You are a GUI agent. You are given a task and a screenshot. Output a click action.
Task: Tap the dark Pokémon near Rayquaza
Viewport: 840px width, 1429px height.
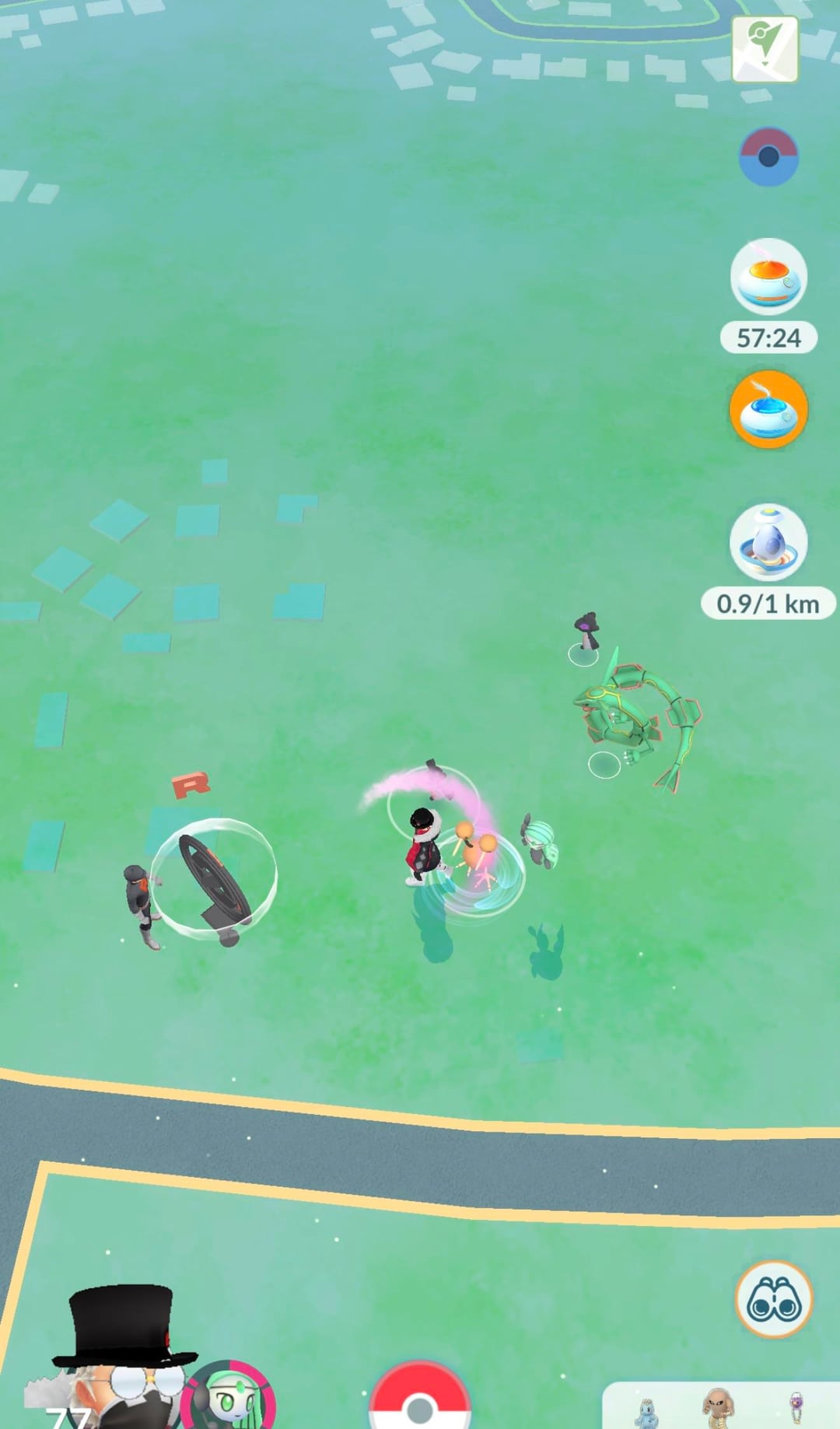point(586,632)
